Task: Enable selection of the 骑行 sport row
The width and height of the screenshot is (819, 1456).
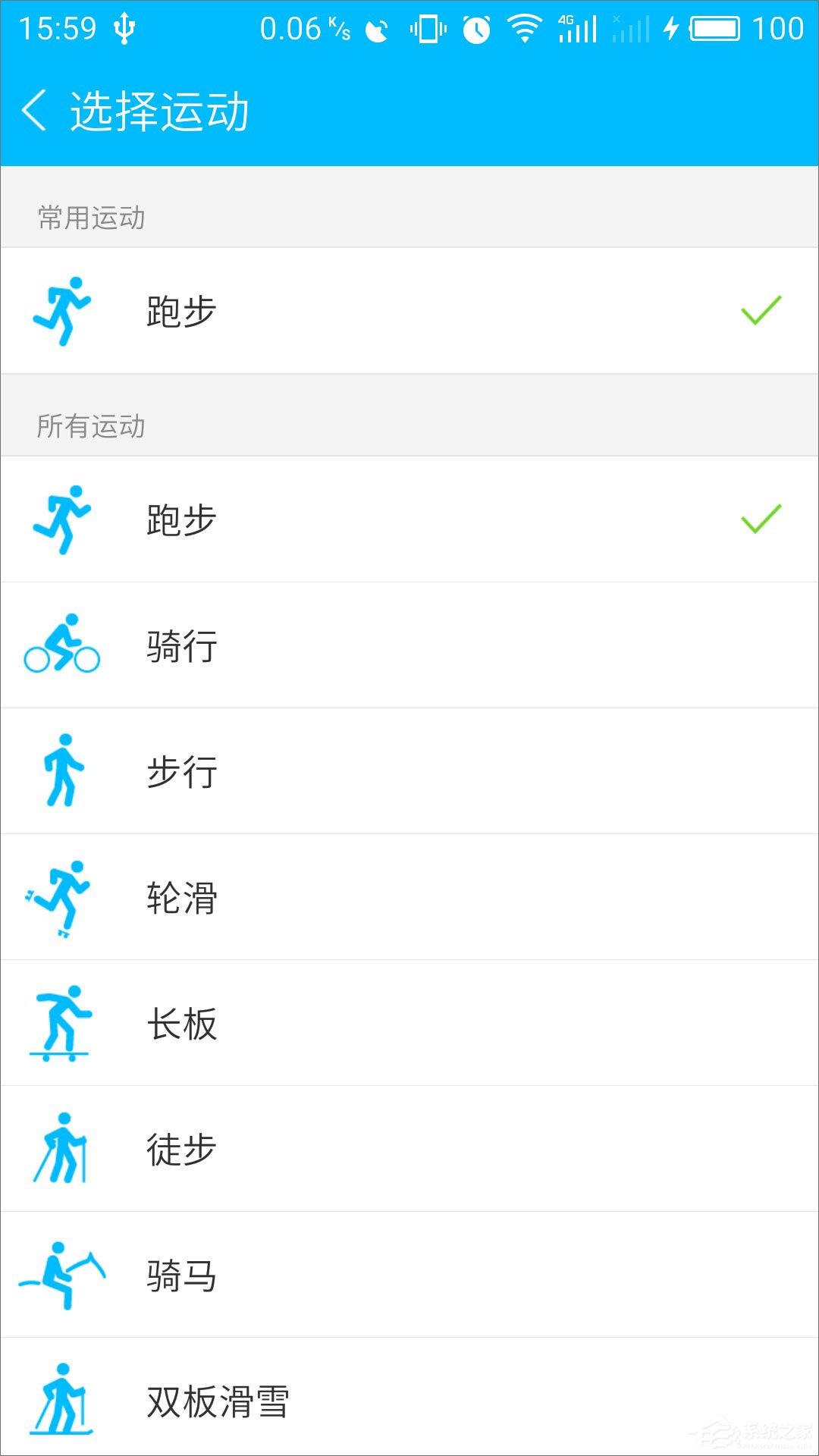Action: [409, 645]
